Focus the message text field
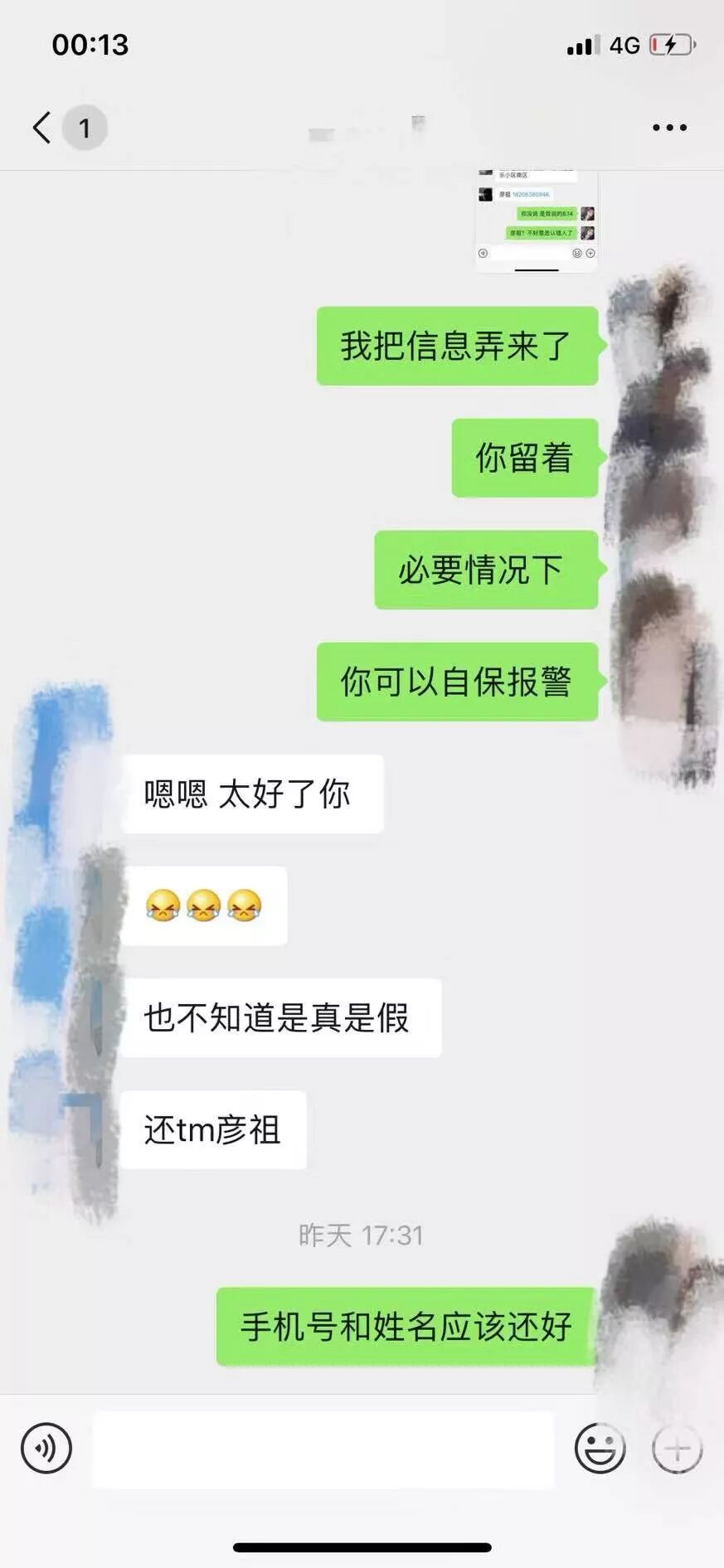724x1568 pixels. 323,1450
